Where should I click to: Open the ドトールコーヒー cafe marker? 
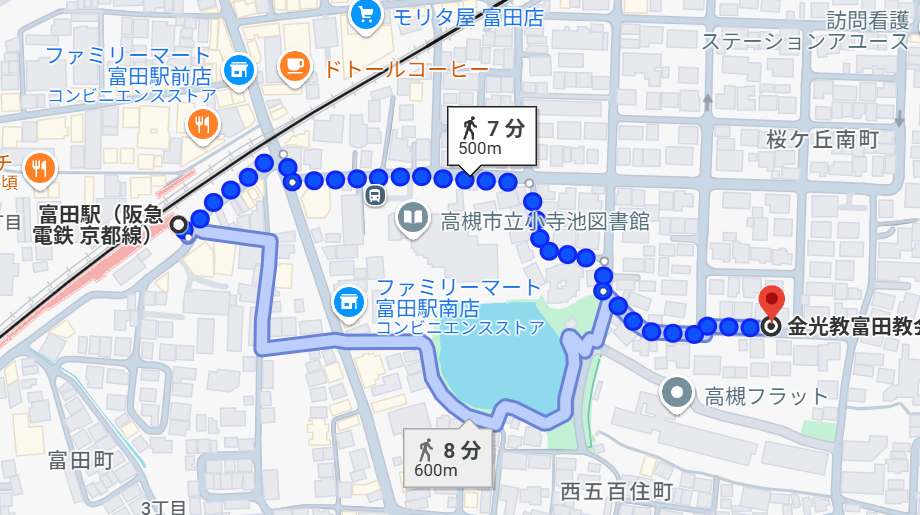click(x=295, y=67)
